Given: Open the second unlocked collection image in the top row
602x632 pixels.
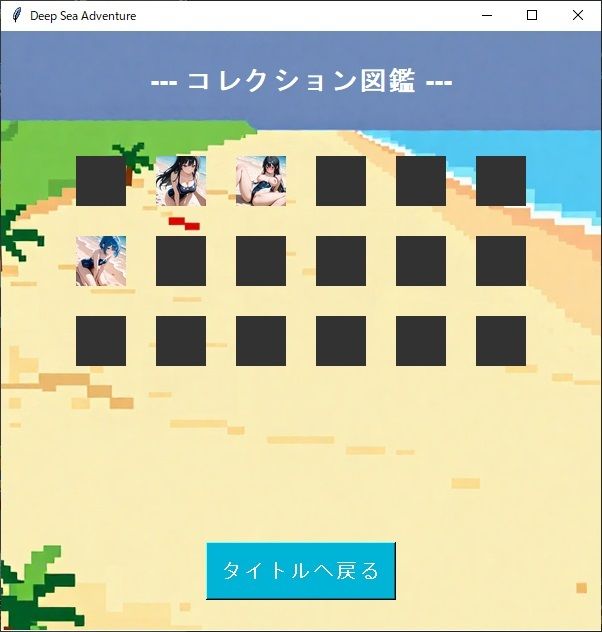Looking at the screenshot, I should (261, 181).
